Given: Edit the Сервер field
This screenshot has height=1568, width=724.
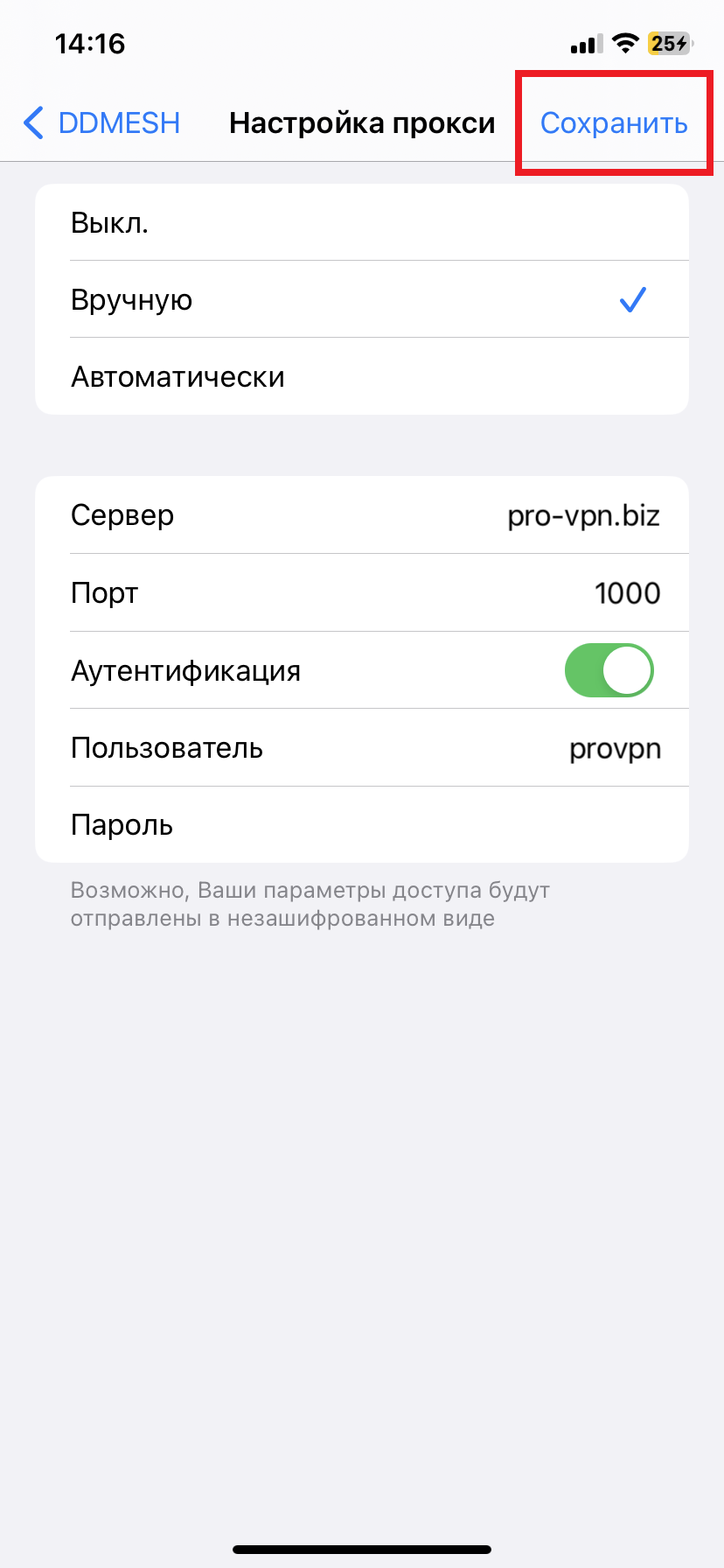Looking at the screenshot, I should [x=362, y=515].
